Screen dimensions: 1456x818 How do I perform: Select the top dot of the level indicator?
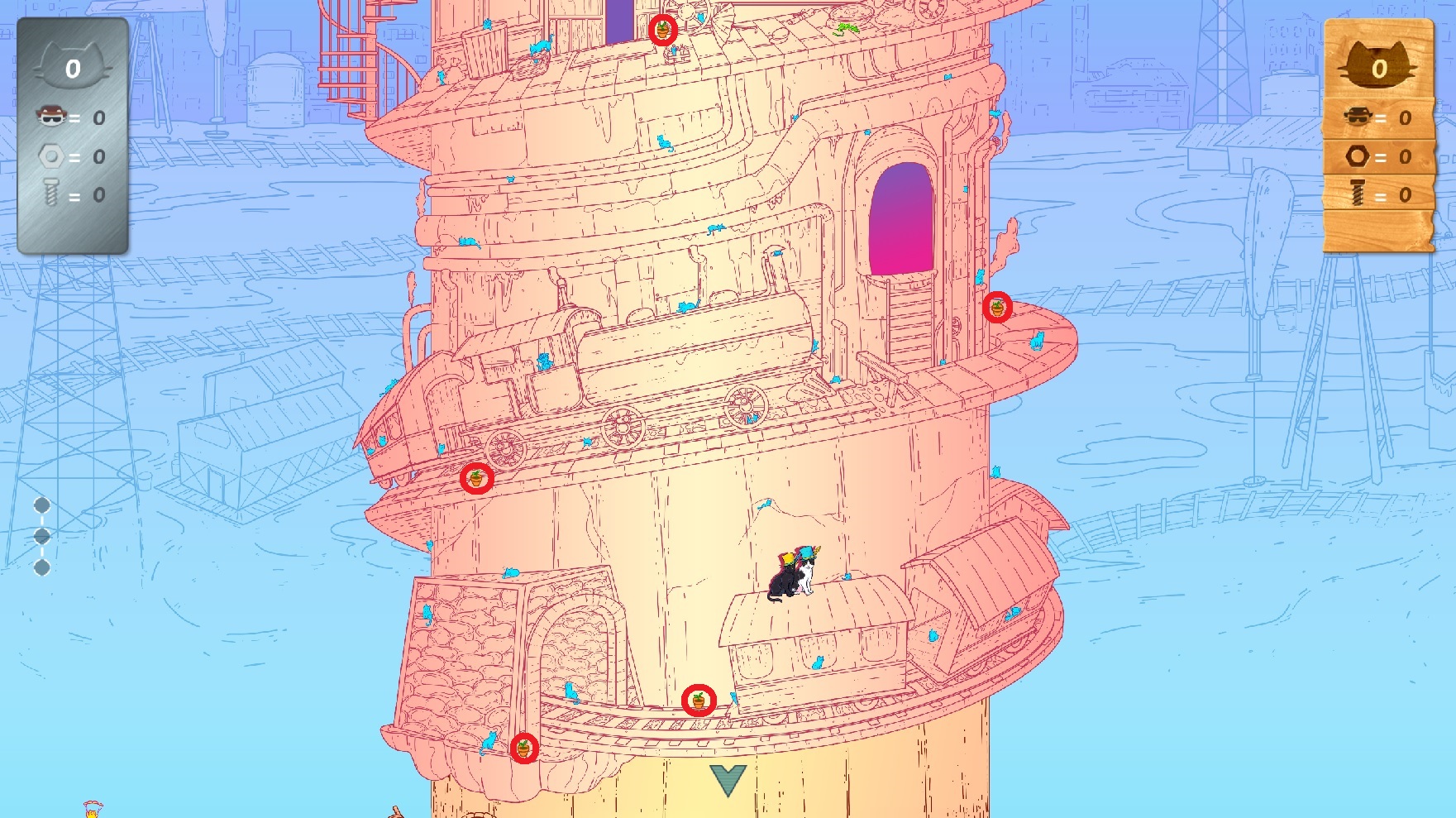42,505
